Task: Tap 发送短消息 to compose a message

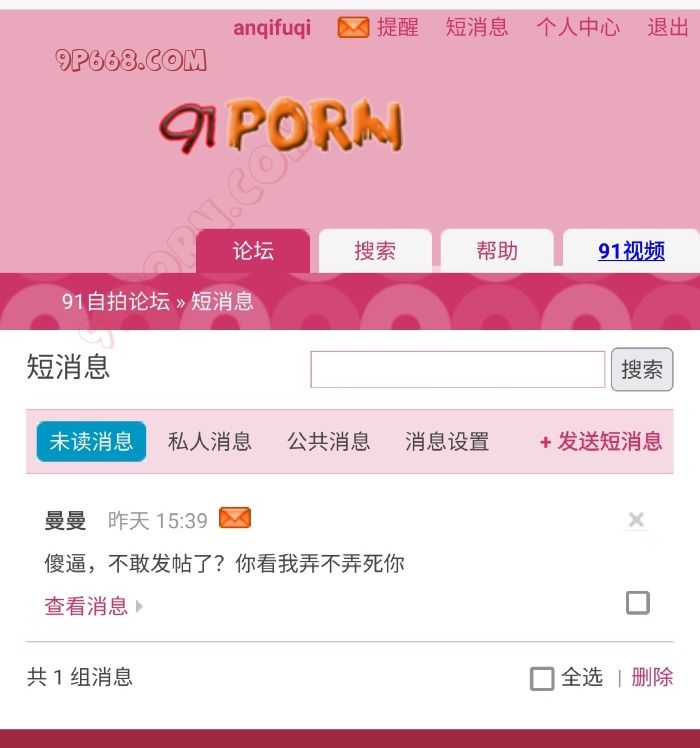Action: click(601, 441)
